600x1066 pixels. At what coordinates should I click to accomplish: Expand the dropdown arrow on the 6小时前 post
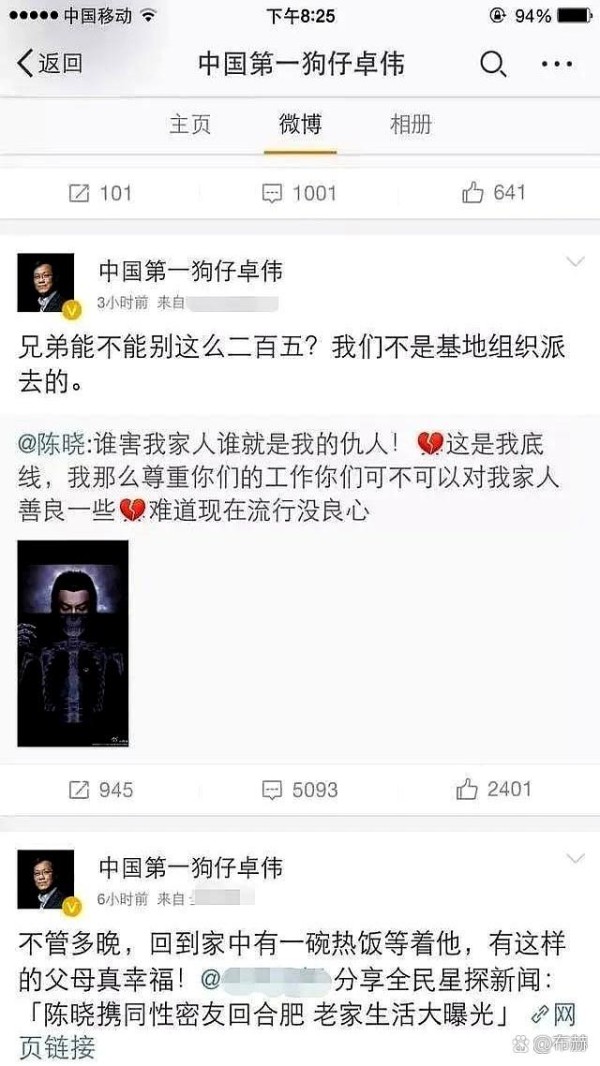pyautogui.click(x=575, y=859)
